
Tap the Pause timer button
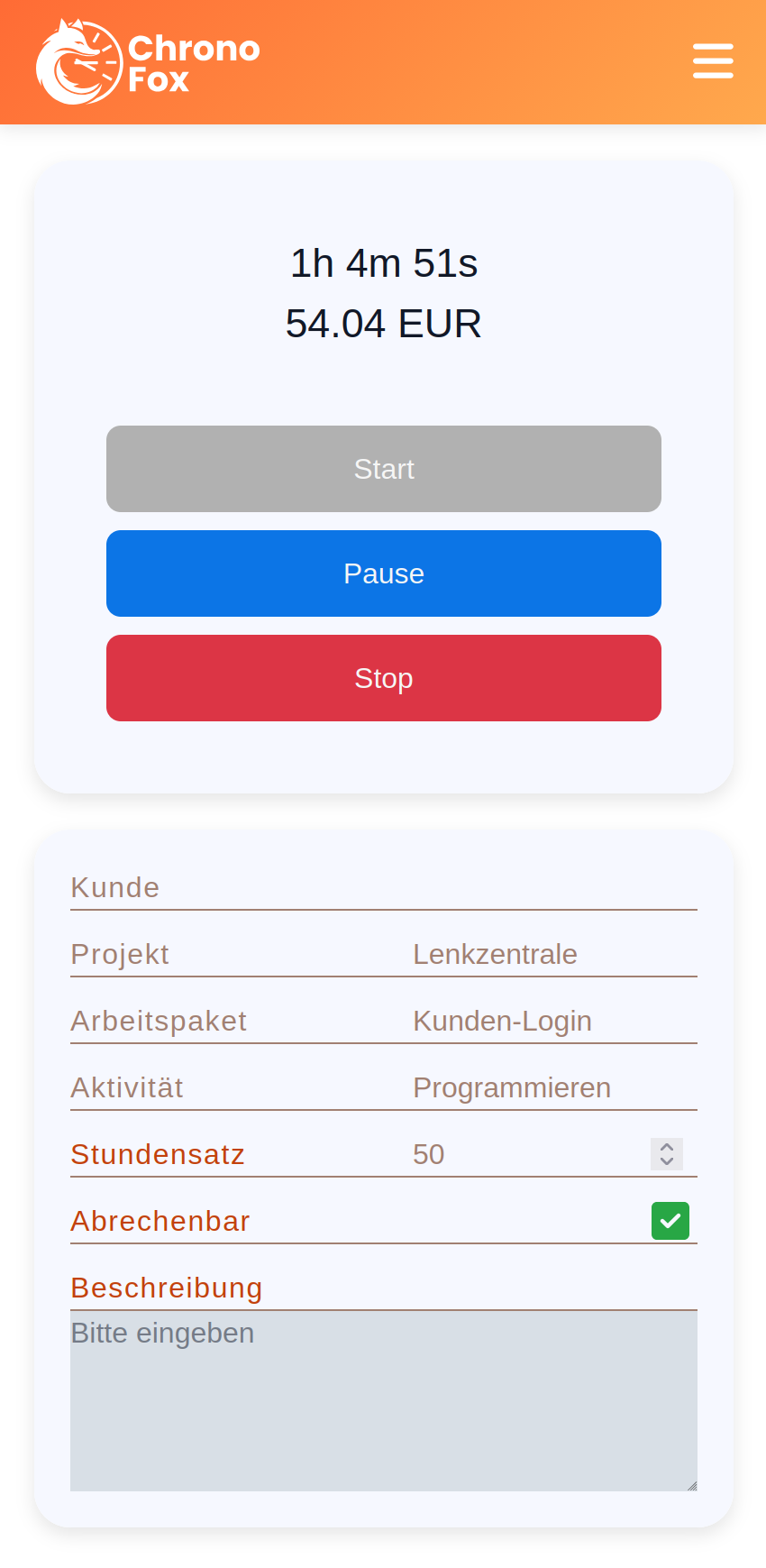pos(384,573)
